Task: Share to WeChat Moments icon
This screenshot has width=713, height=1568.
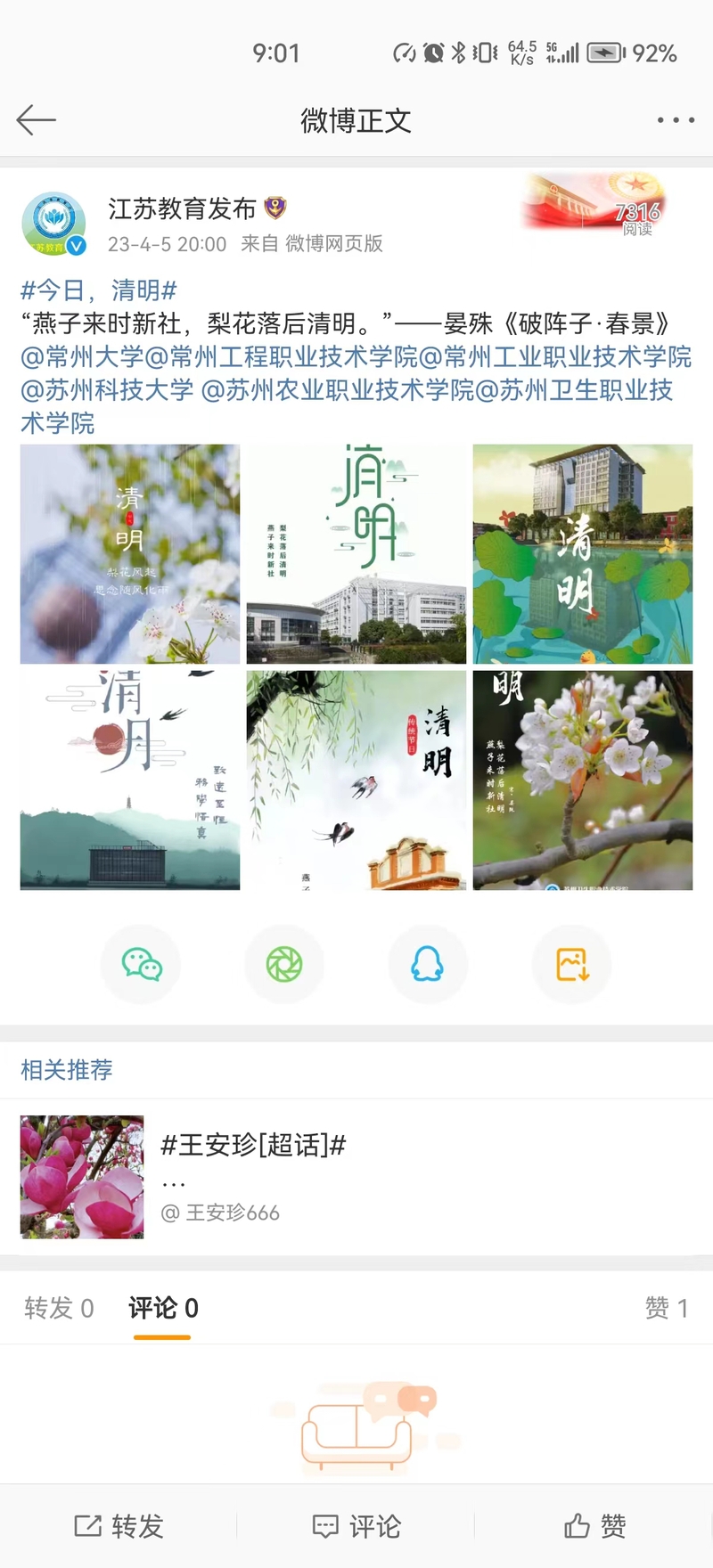Action: (x=284, y=964)
